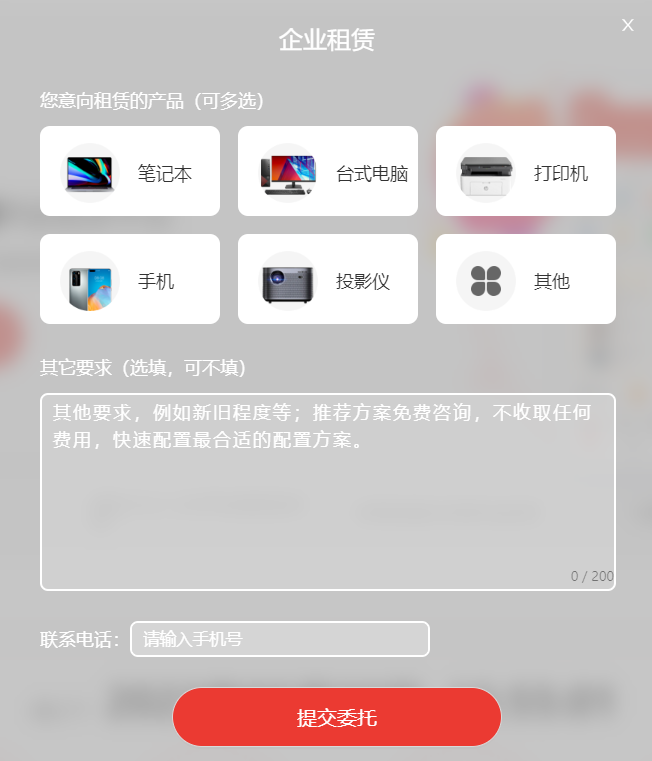Choose 投影仪 product option

click(x=328, y=279)
